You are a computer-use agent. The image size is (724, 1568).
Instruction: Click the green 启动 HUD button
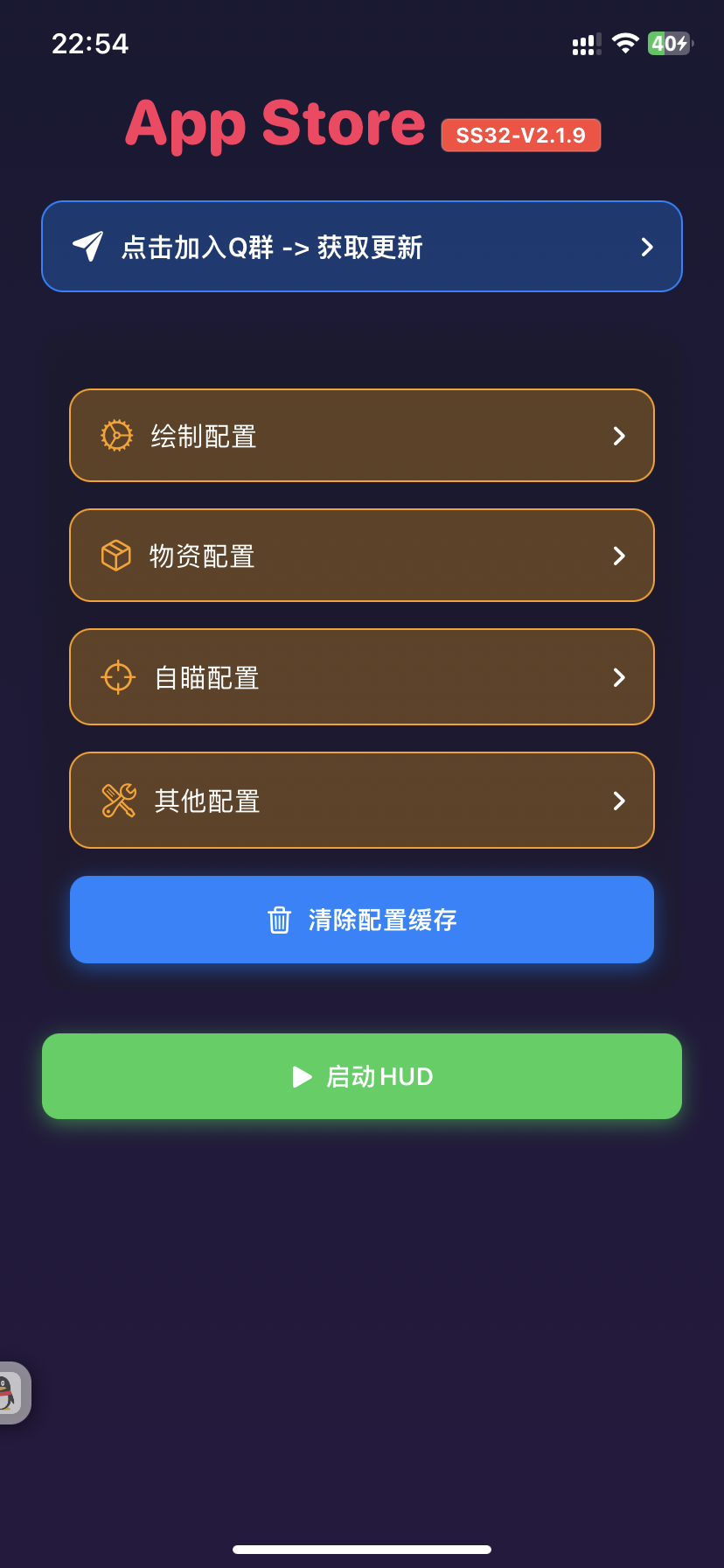[x=361, y=1076]
